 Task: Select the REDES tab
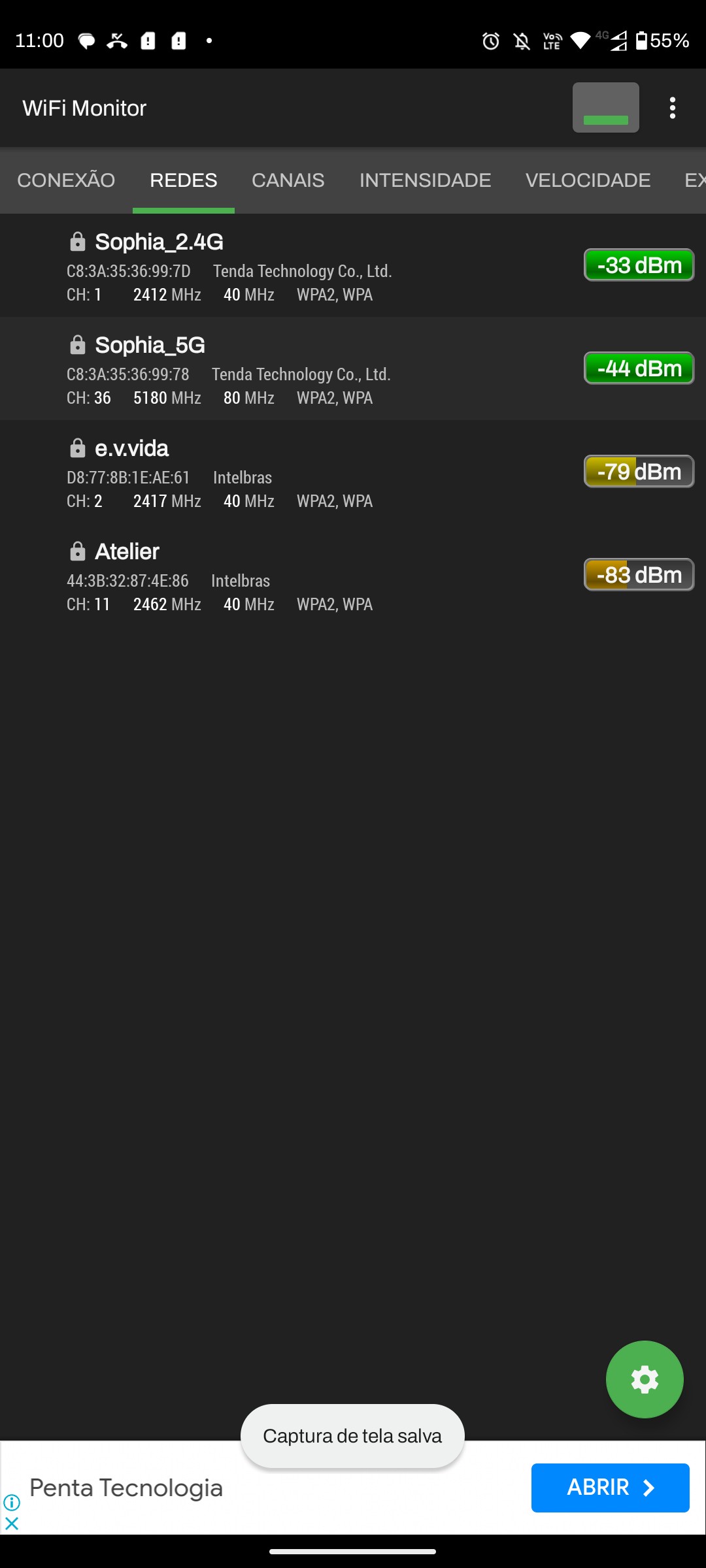click(x=183, y=180)
